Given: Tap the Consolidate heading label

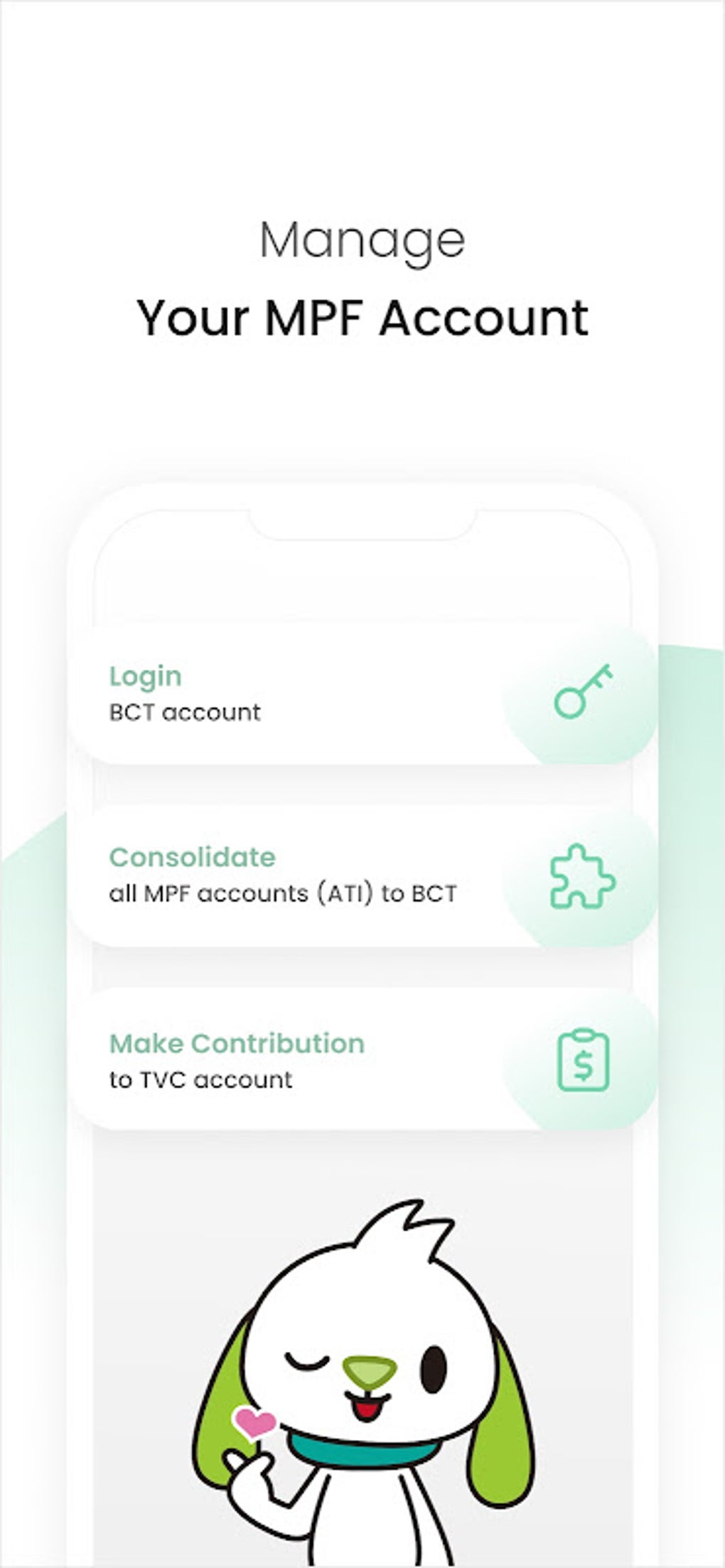Looking at the screenshot, I should (192, 857).
